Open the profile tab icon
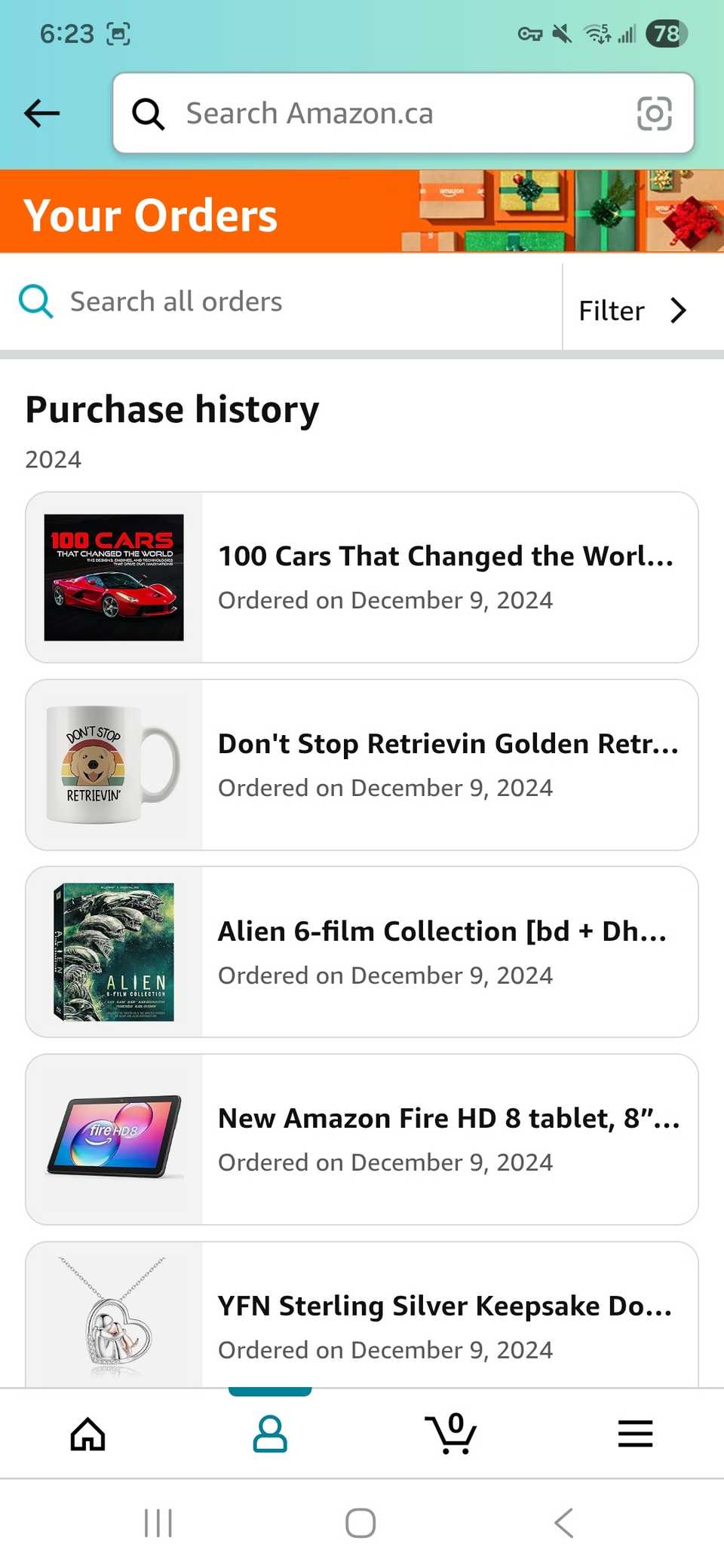 pyautogui.click(x=270, y=1435)
